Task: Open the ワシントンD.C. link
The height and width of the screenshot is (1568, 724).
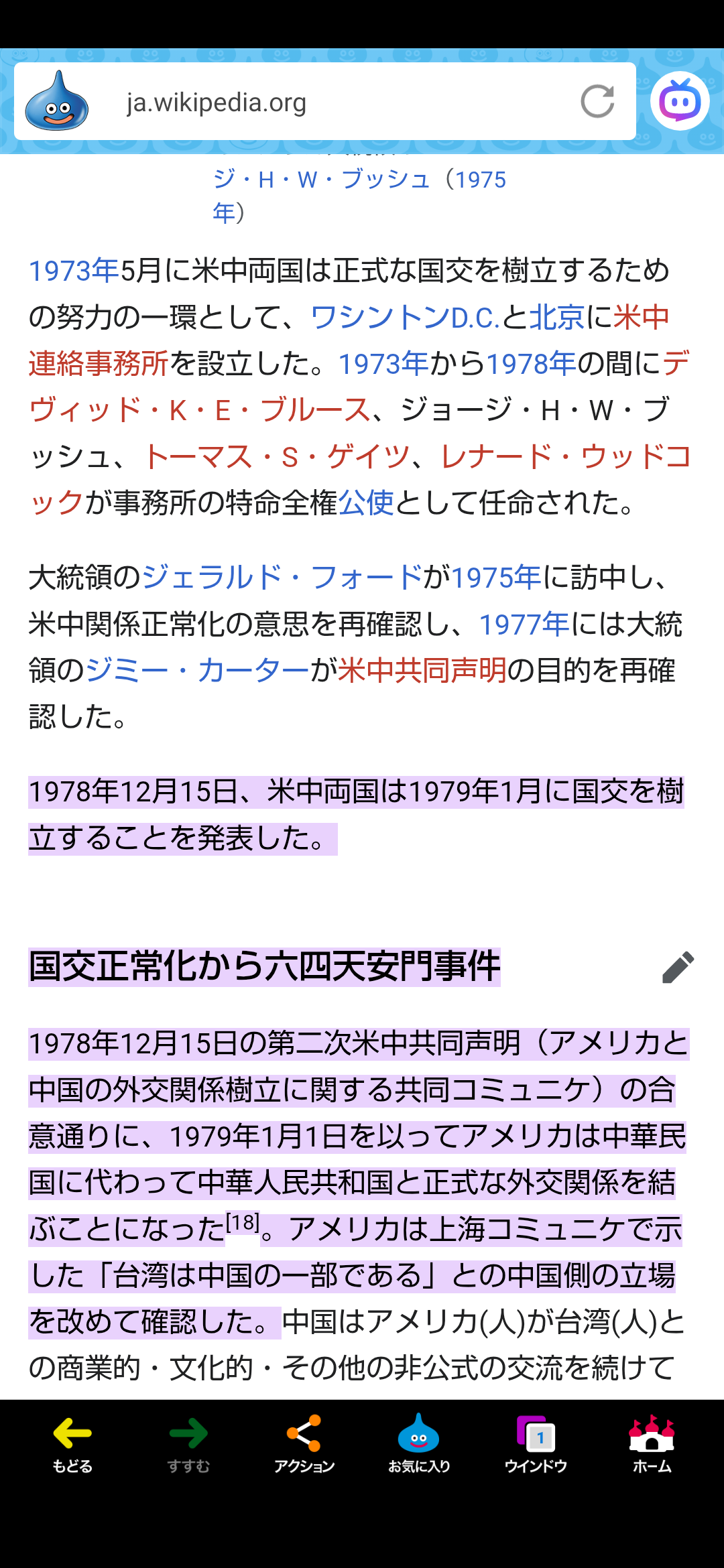Action: tap(405, 317)
